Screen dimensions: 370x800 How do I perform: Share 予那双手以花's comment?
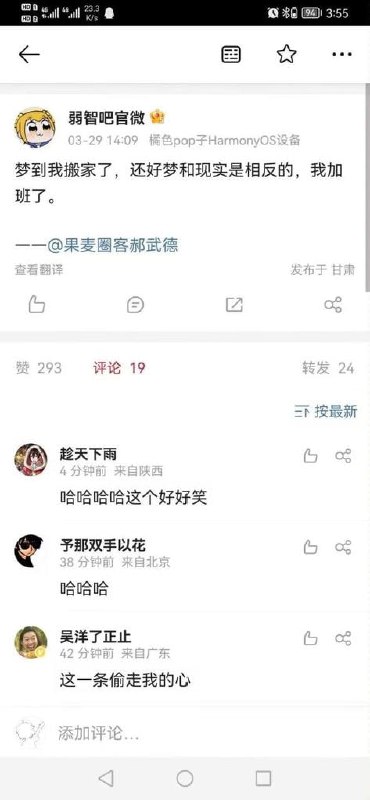click(x=343, y=547)
